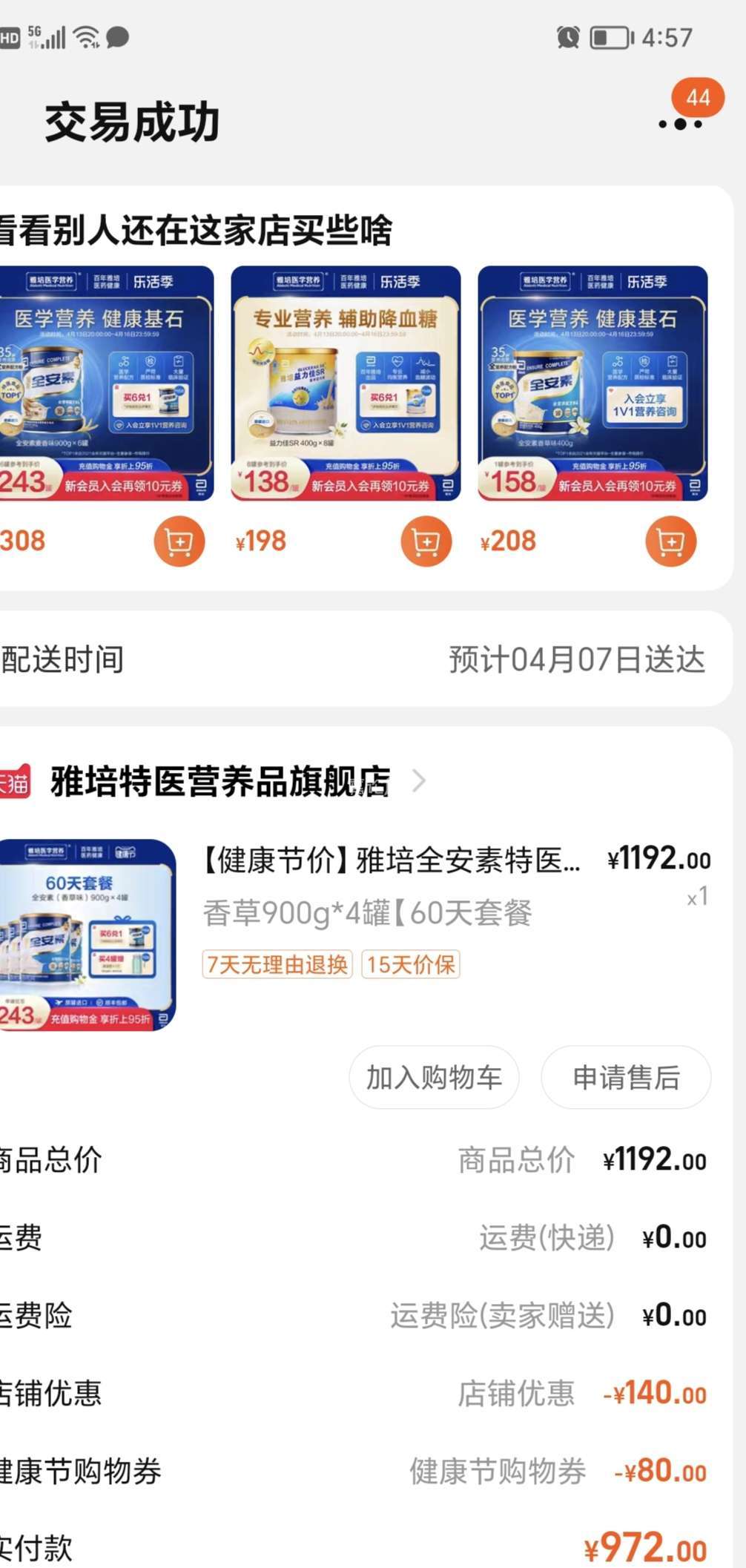Visit 雅培特医营养品旗舰店 store page
746x1568 pixels.
point(222,781)
